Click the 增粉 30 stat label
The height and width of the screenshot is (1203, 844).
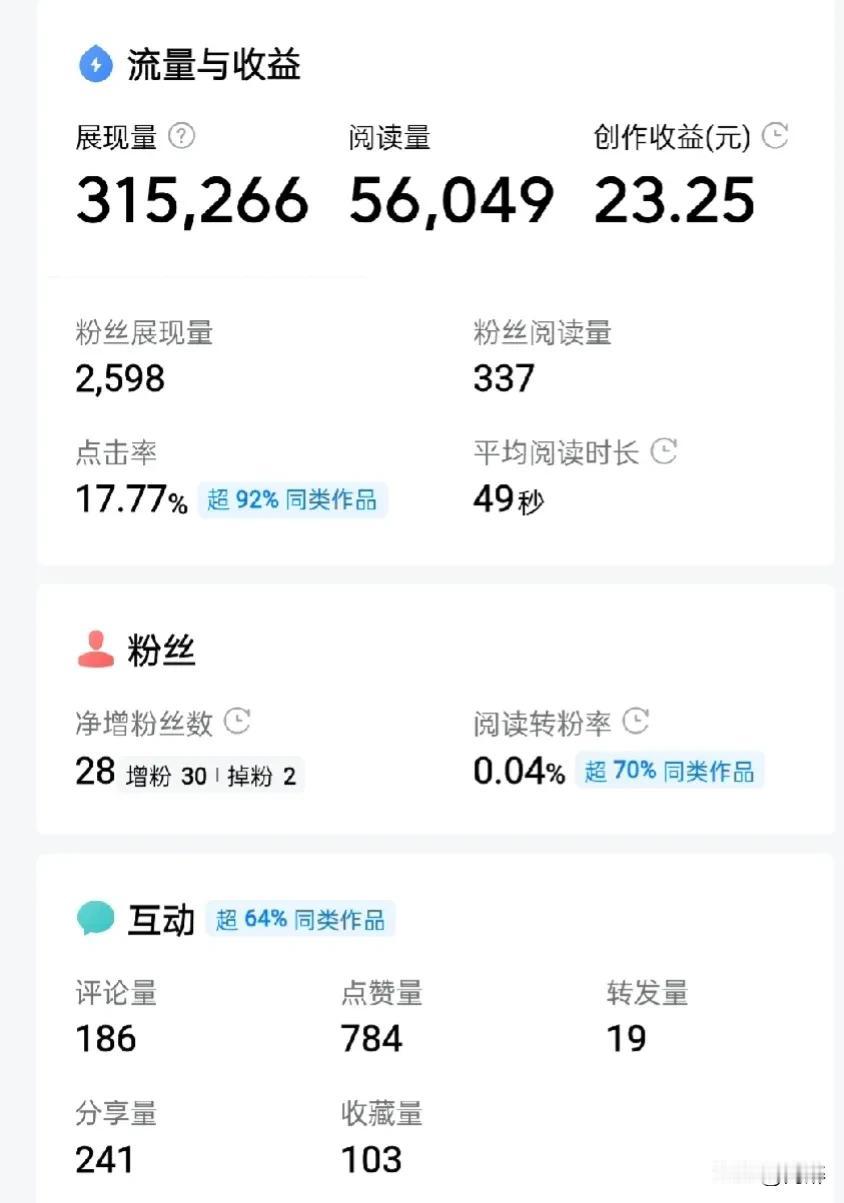(164, 775)
